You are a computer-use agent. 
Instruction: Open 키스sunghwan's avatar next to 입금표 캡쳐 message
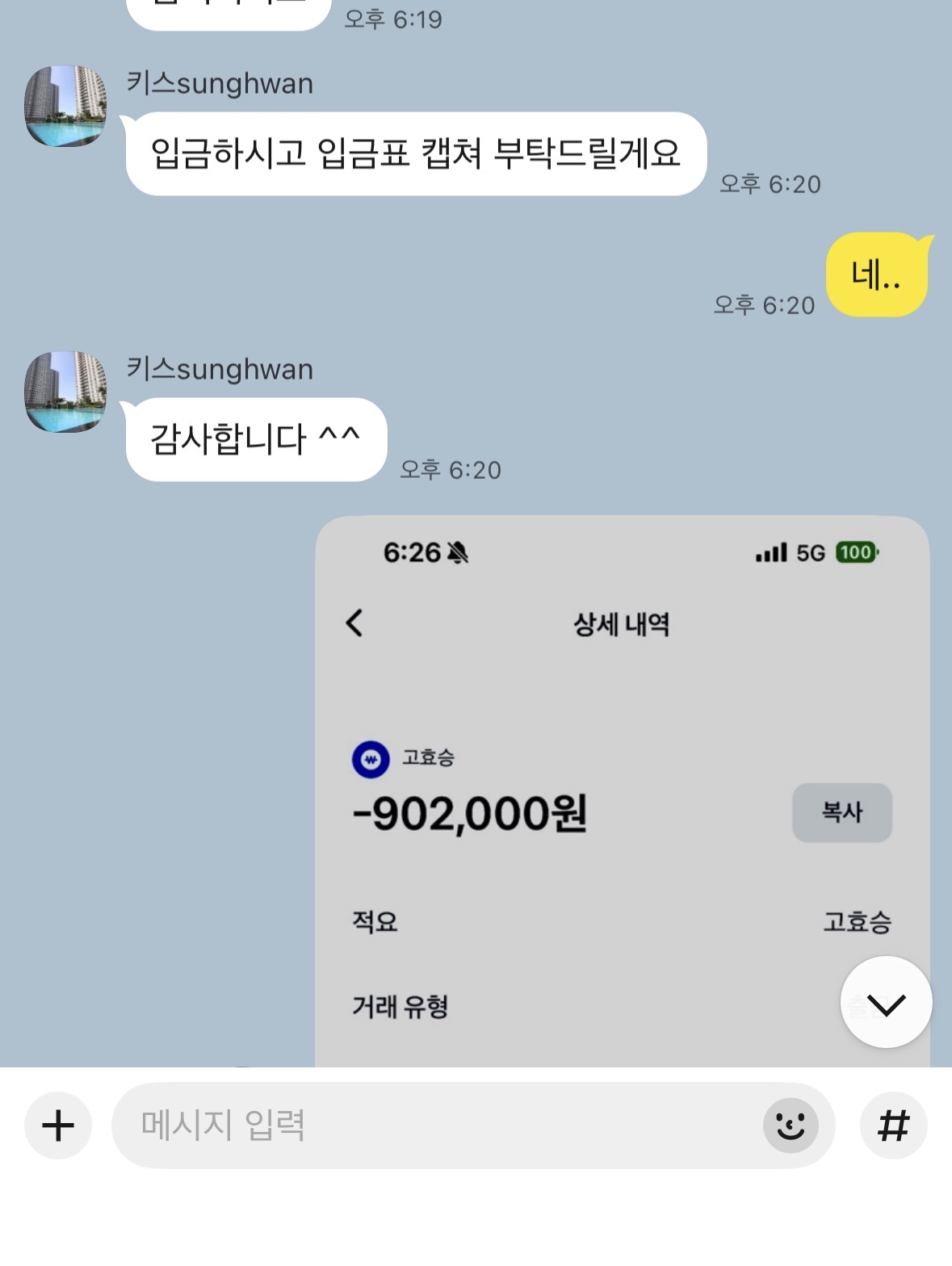coord(65,106)
